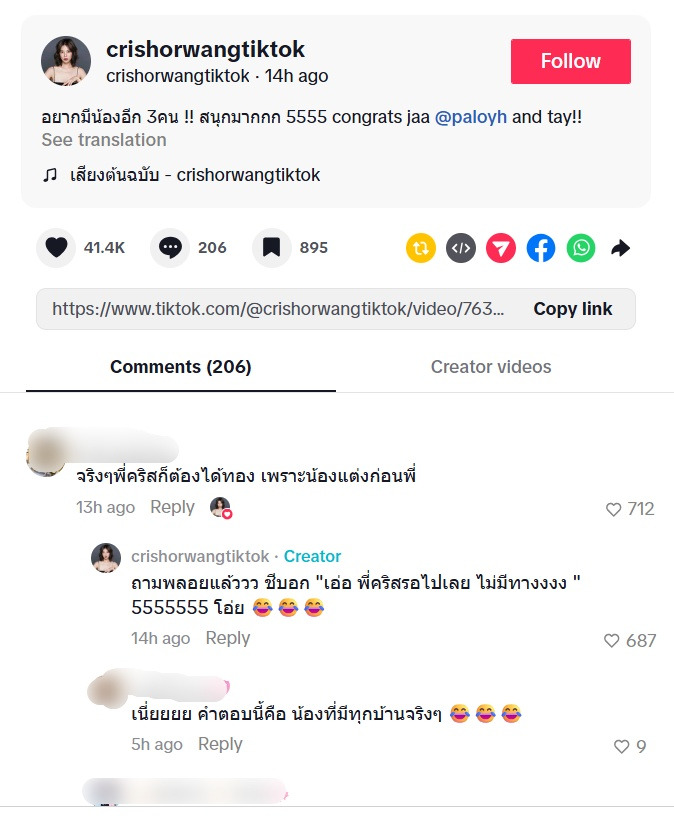Share the video to WhatsApp
The height and width of the screenshot is (826, 674).
(x=580, y=248)
